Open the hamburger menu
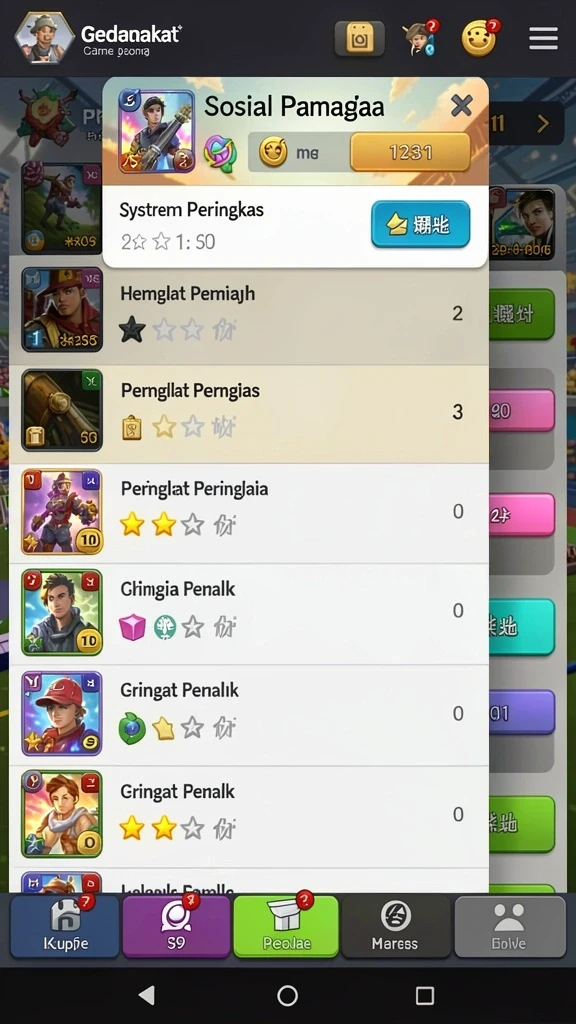This screenshot has height=1024, width=576. [x=543, y=39]
